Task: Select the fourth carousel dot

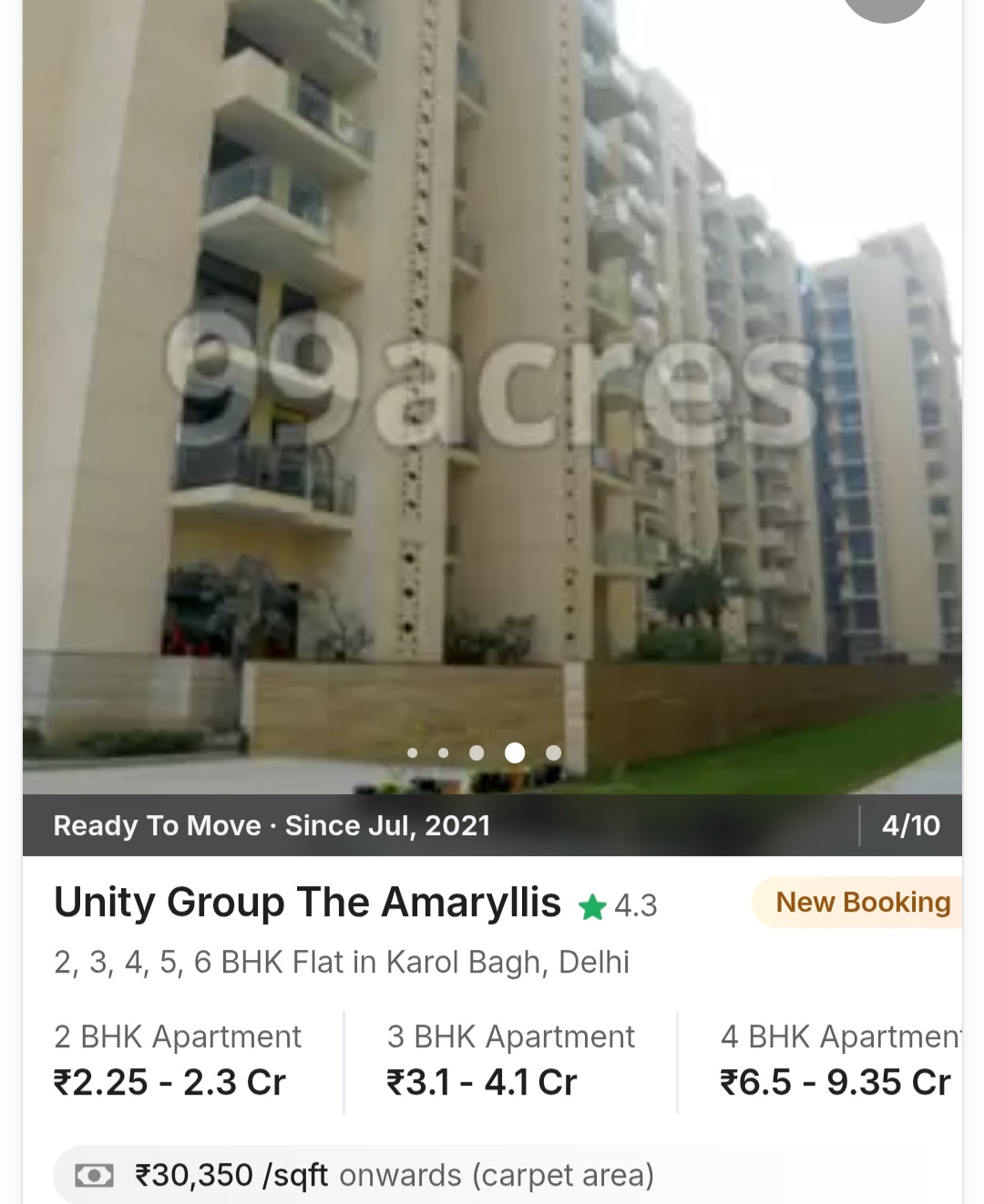Action: coord(516,753)
